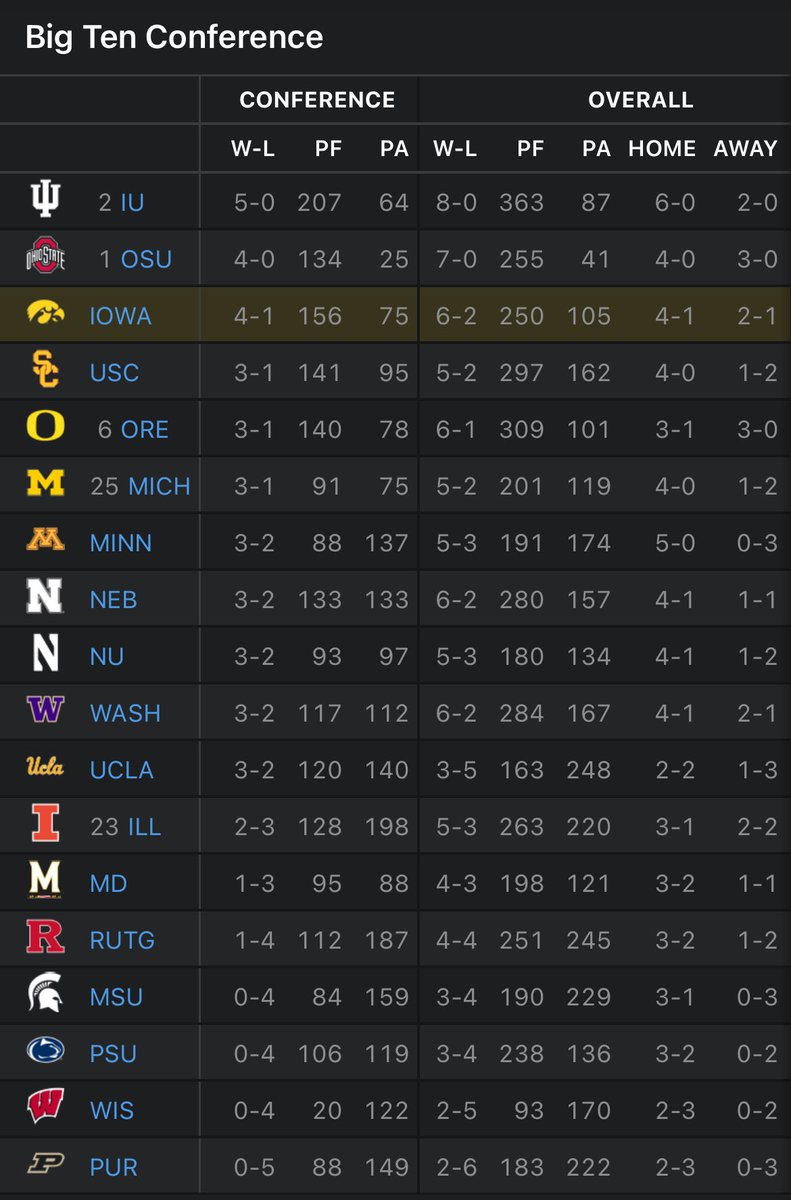Tap the MICH team link

159,487
